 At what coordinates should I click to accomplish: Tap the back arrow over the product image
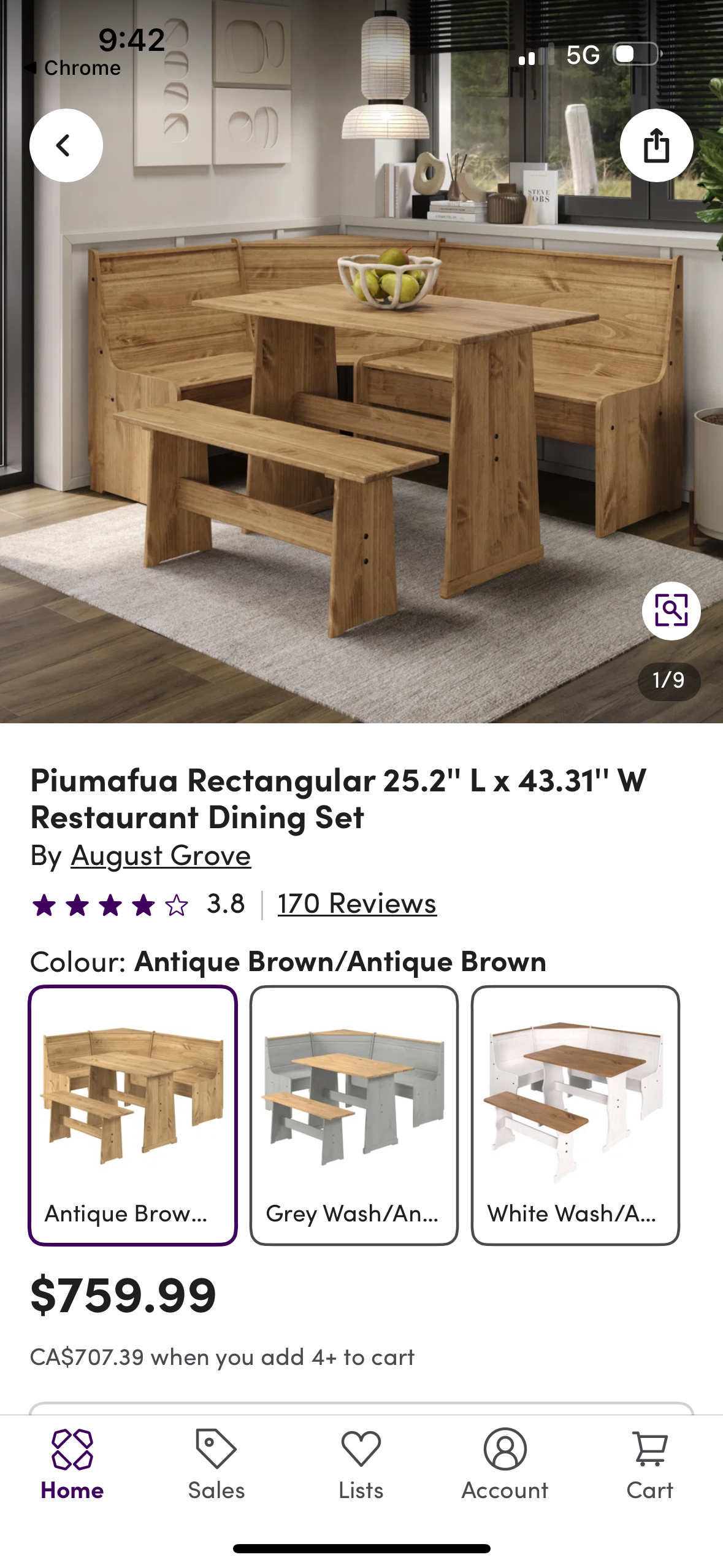[x=65, y=145]
